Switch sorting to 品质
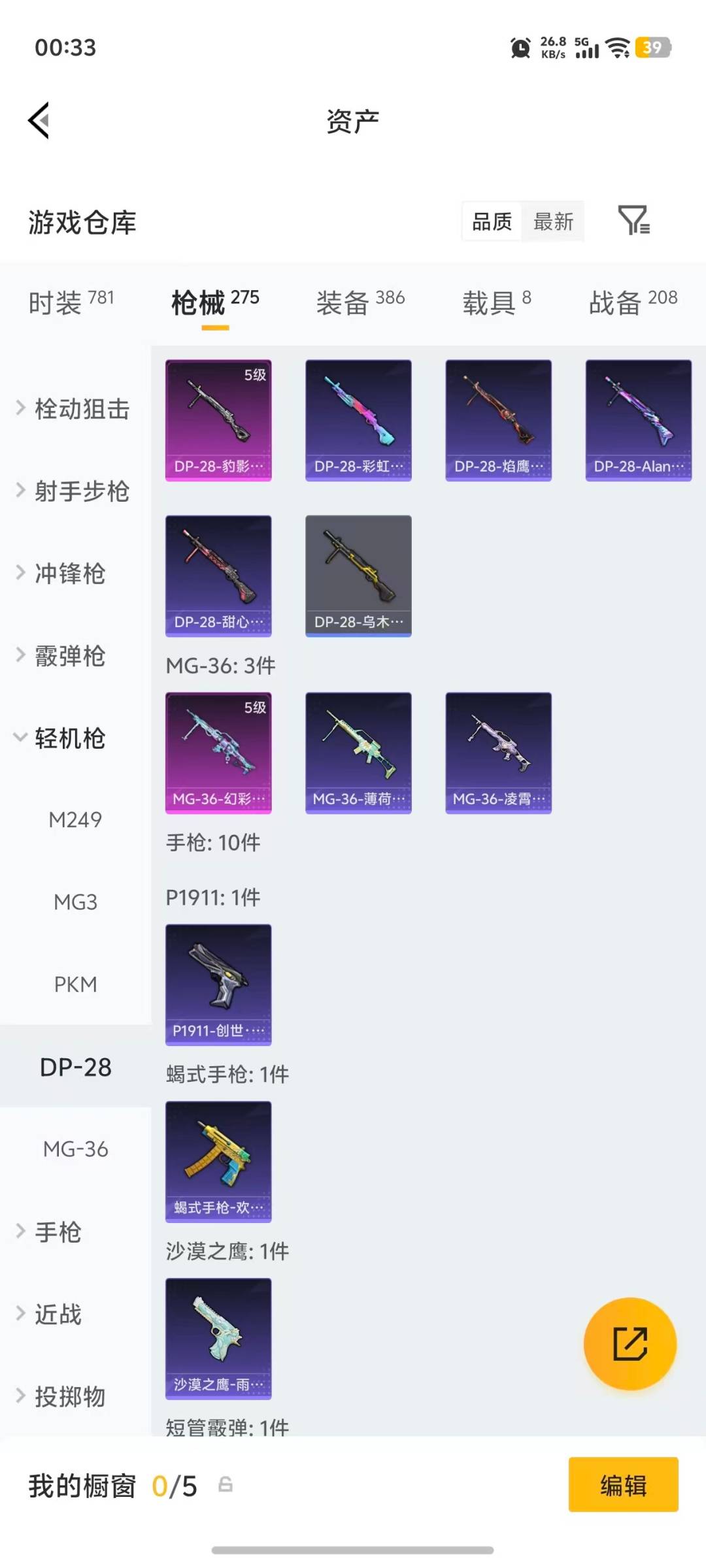The image size is (706, 1568). [x=491, y=222]
